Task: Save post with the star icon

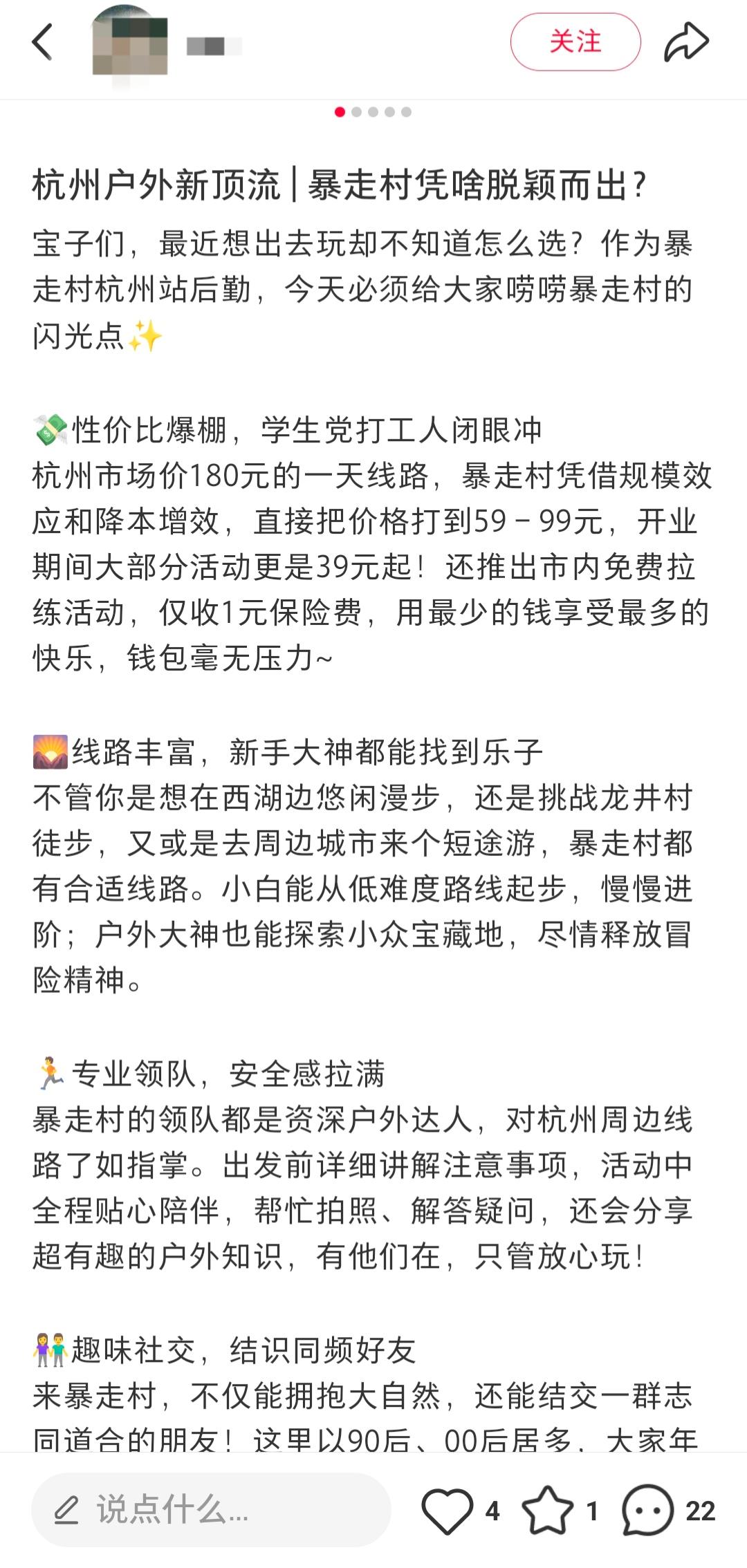Action: (547, 1511)
